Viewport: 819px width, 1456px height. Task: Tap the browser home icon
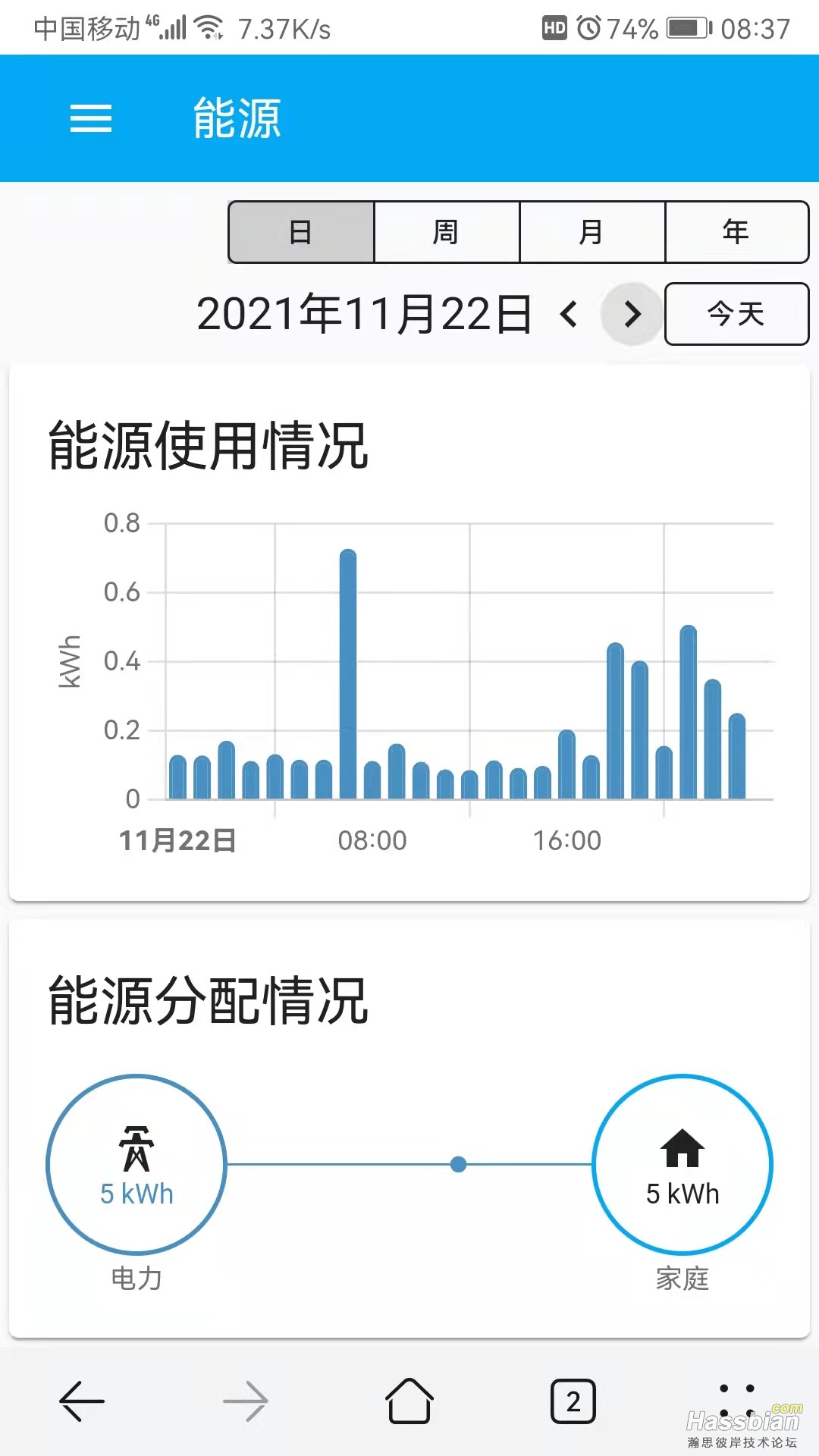point(409,1401)
